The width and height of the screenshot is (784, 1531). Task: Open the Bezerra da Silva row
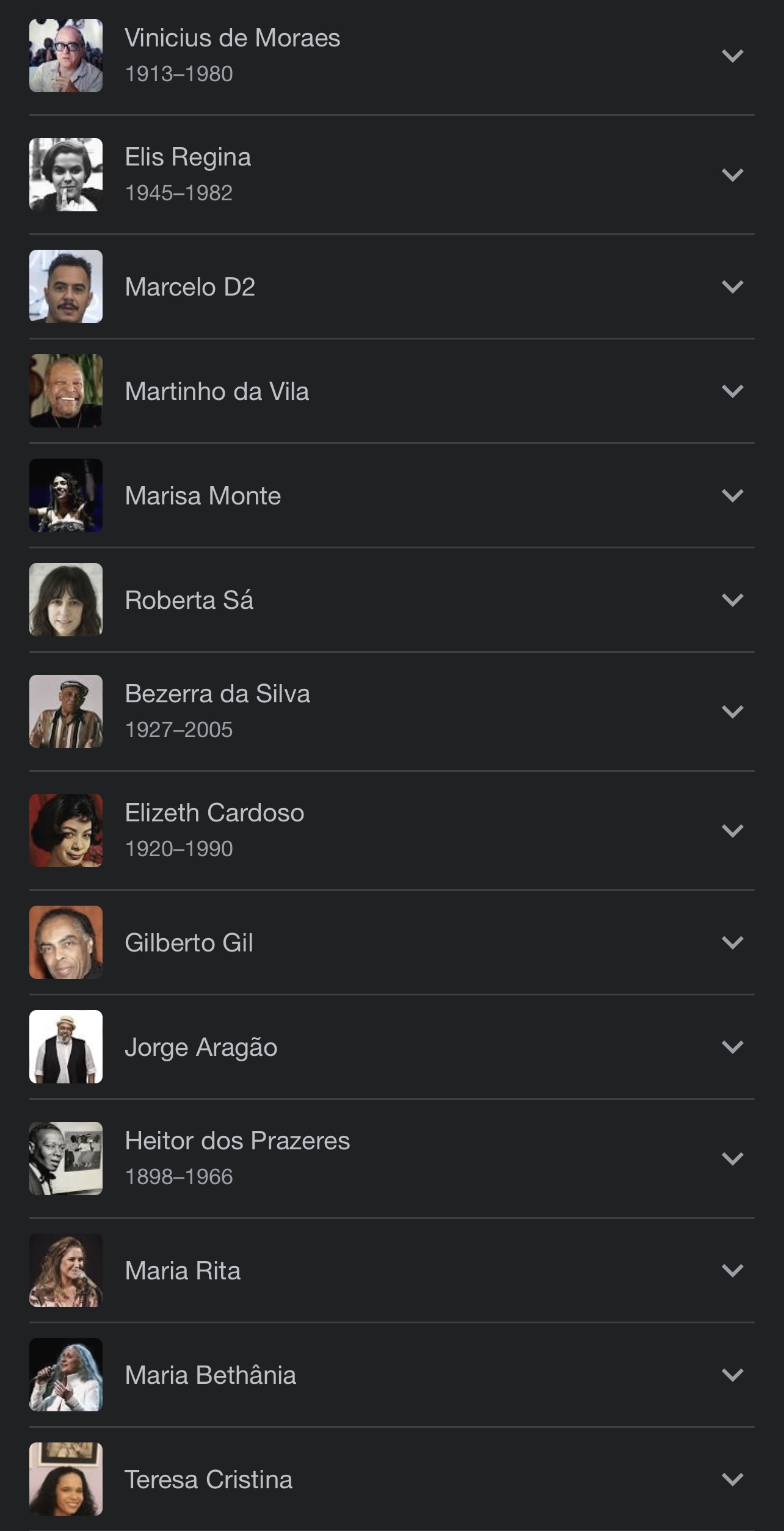[x=732, y=712]
